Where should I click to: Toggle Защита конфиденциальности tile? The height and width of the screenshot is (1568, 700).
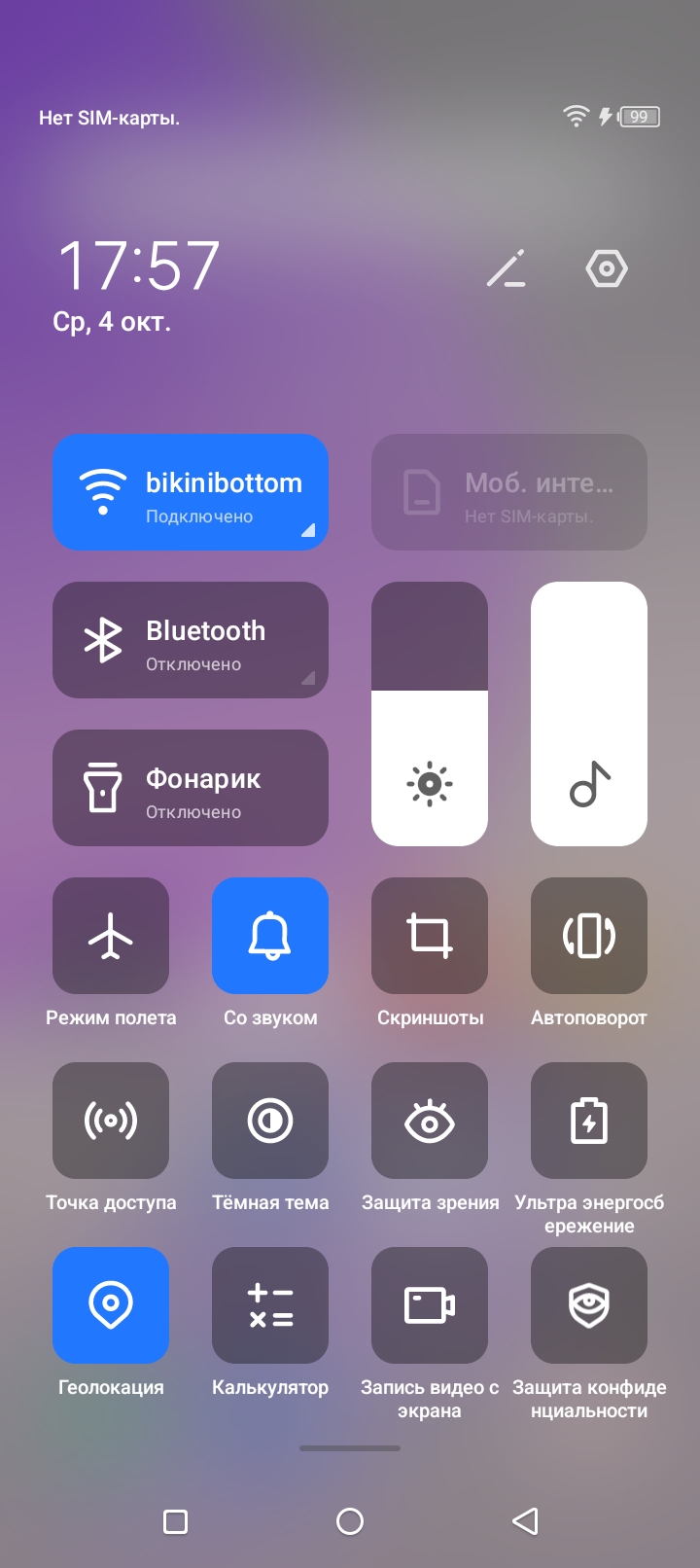point(589,1305)
